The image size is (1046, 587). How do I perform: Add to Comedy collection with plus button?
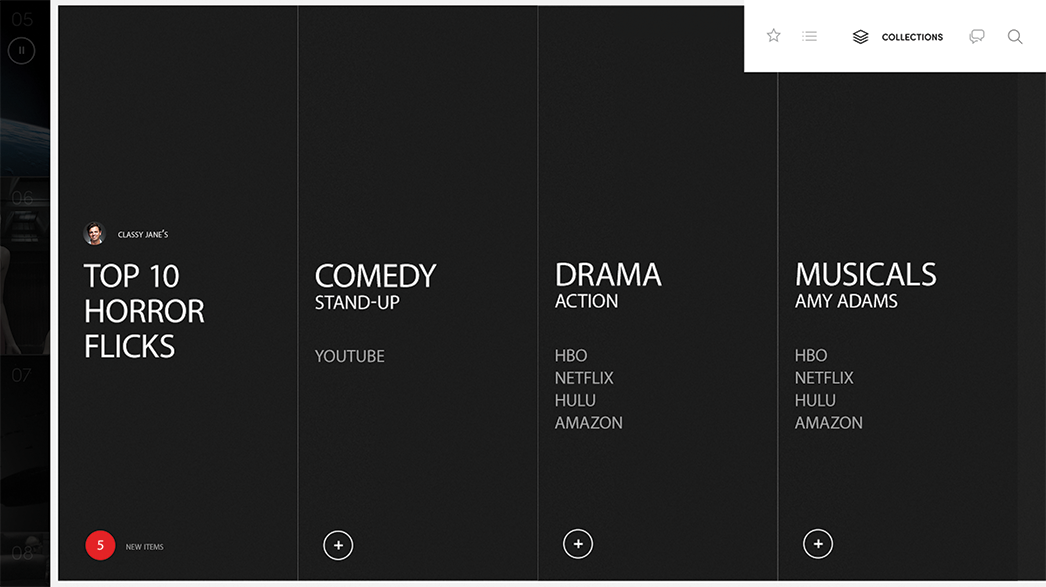pyautogui.click(x=338, y=546)
